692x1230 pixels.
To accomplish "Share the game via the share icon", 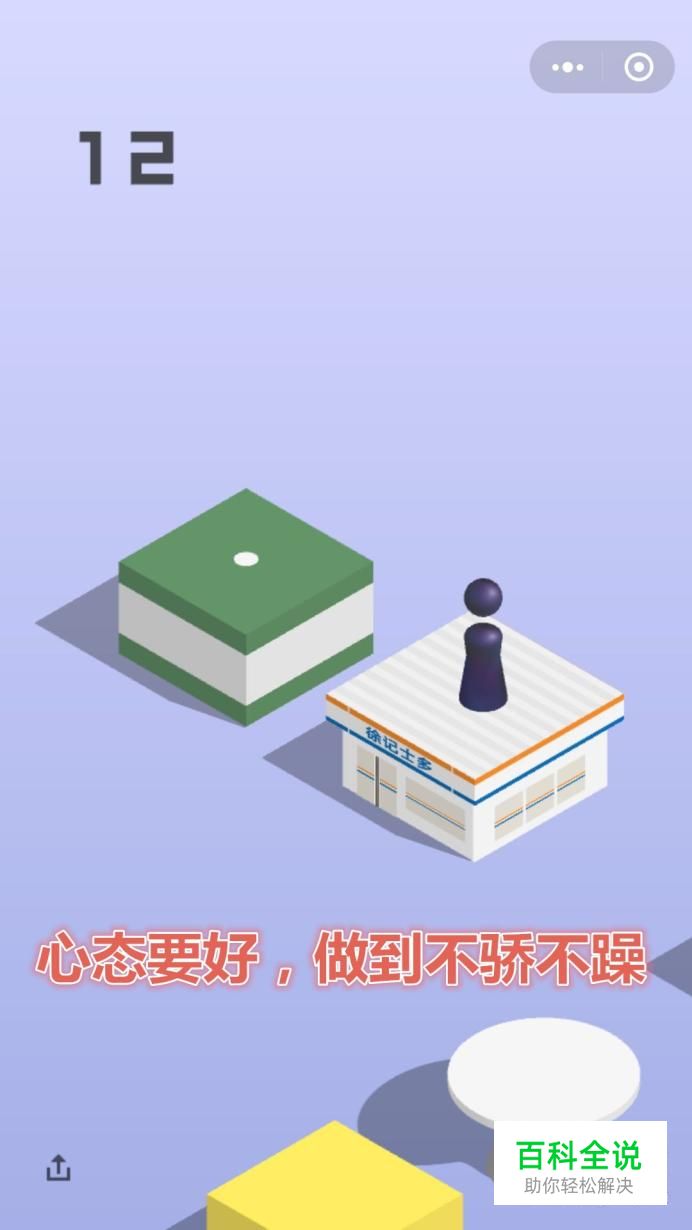I will click(x=59, y=1167).
